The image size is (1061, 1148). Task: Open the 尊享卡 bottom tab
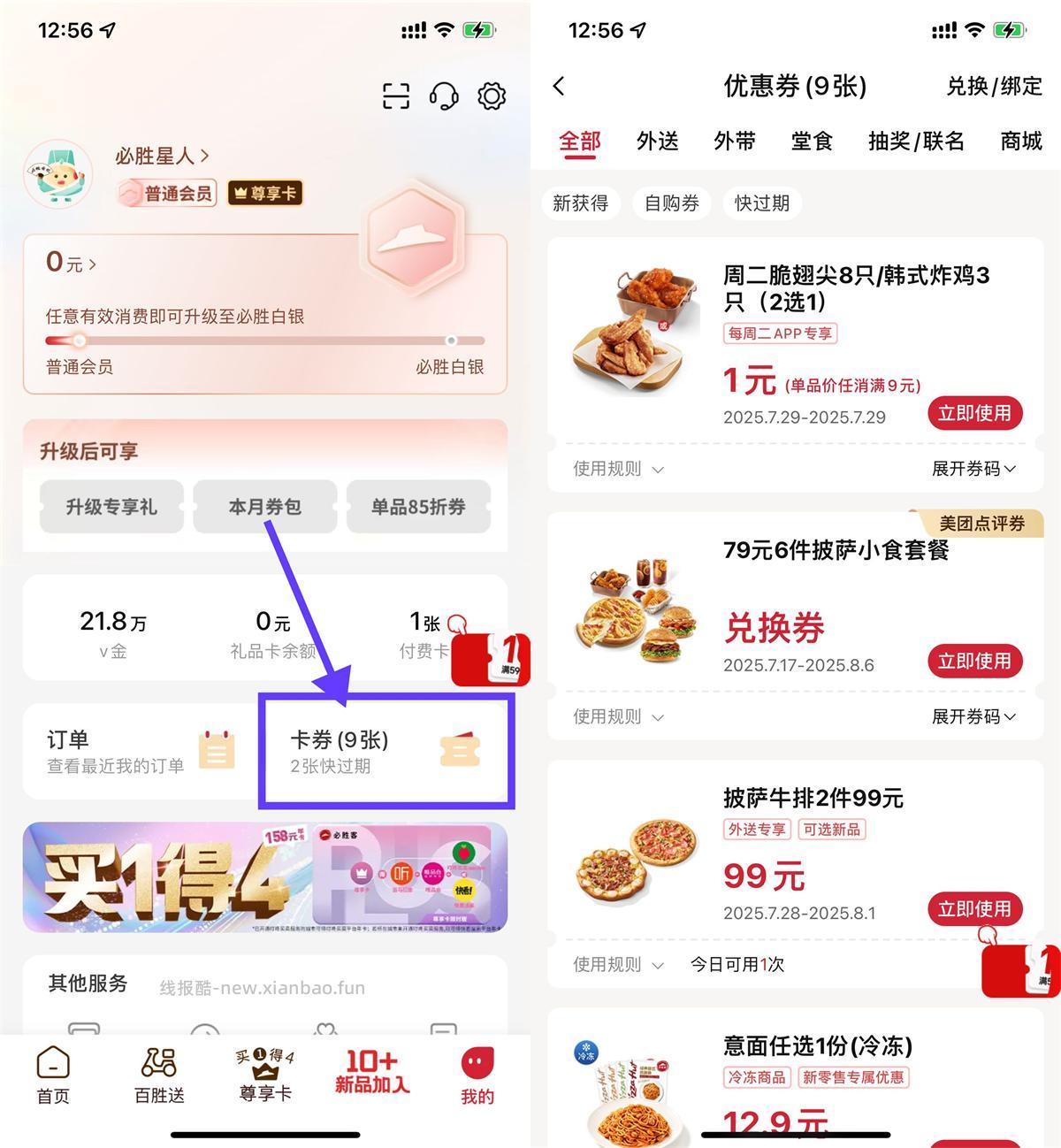(265, 1075)
